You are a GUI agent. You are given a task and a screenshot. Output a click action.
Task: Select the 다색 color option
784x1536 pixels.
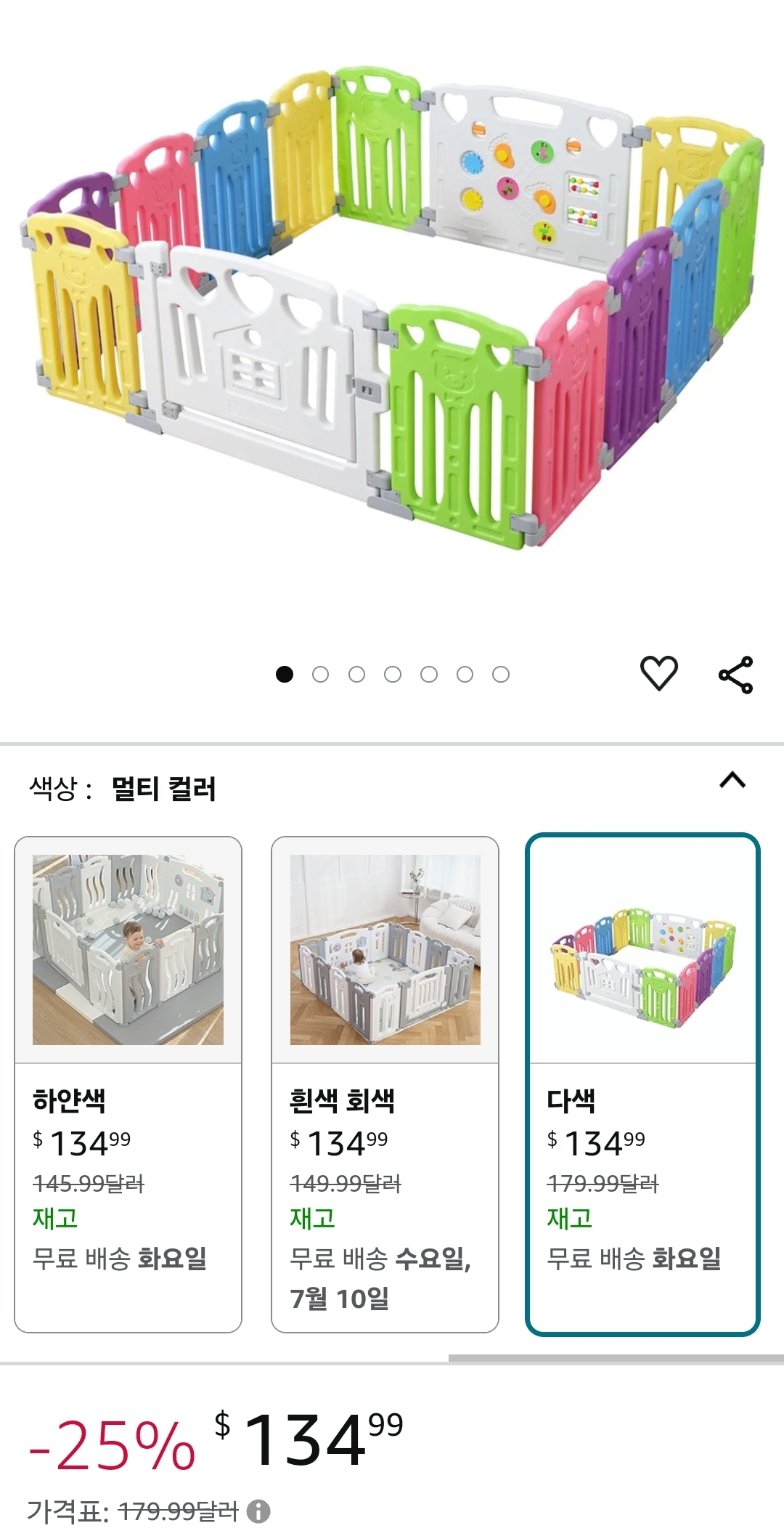[642, 1084]
